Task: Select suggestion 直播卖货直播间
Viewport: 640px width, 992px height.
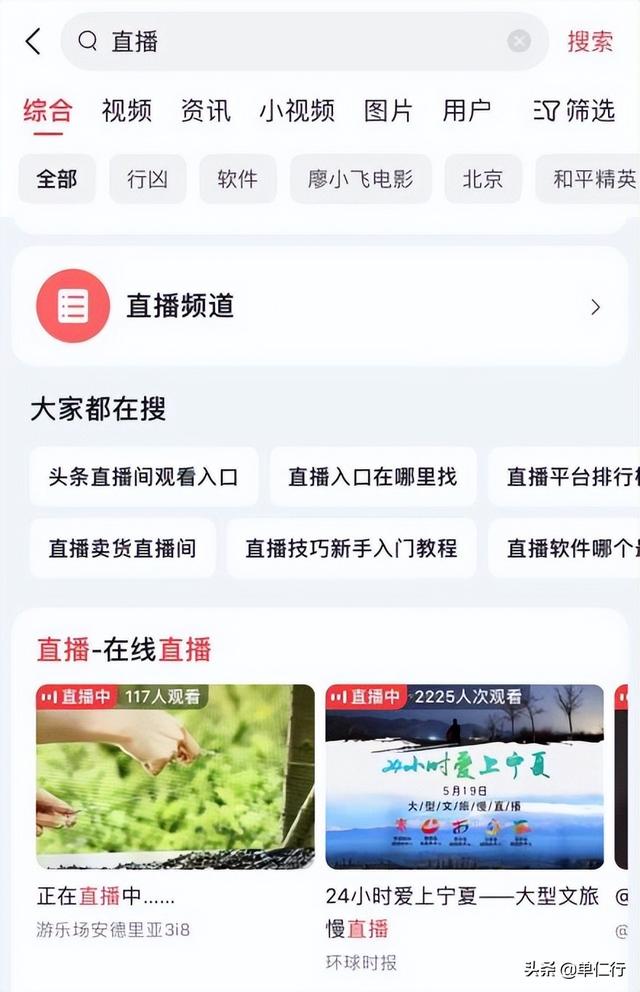Action: click(x=122, y=548)
